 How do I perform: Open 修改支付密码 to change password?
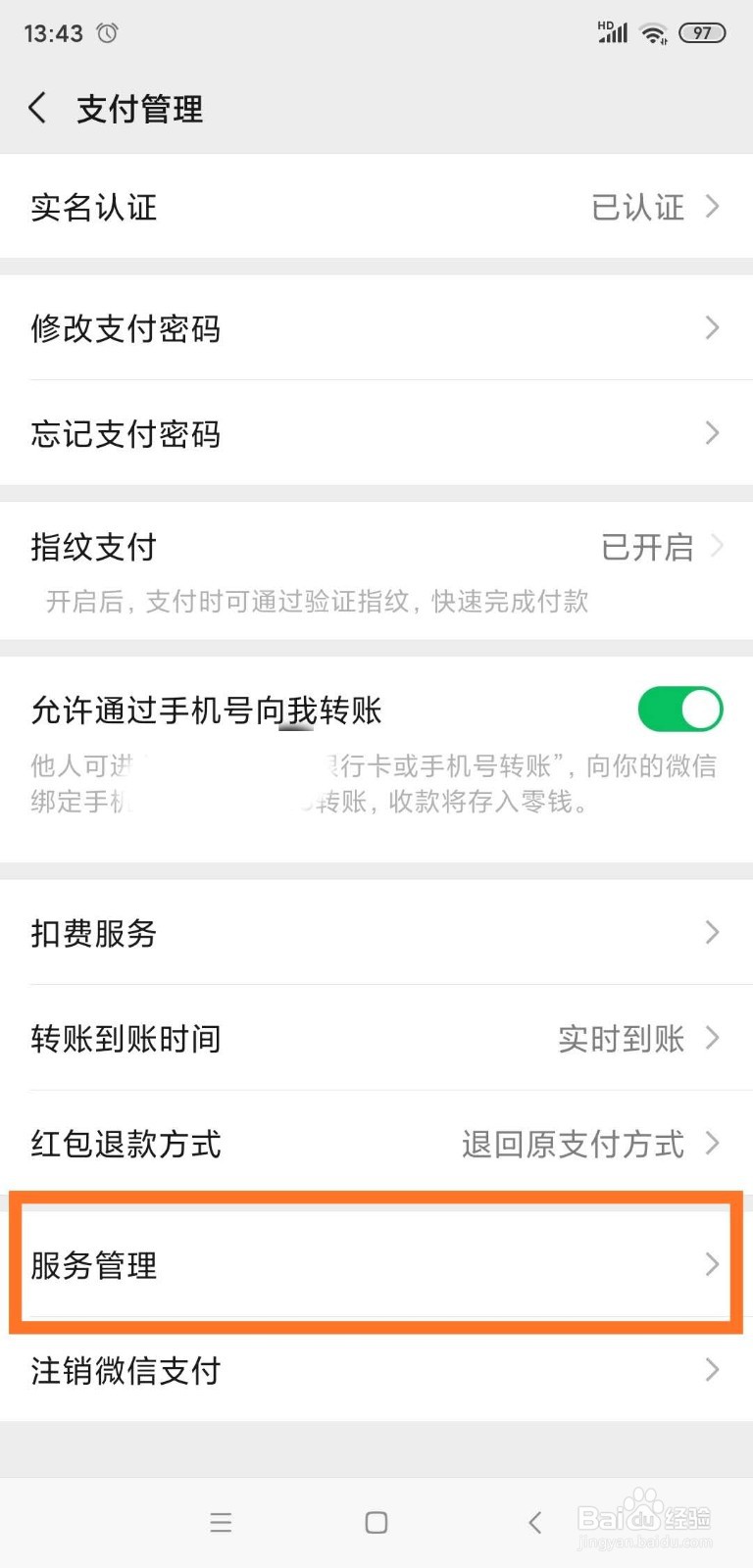pos(376,329)
